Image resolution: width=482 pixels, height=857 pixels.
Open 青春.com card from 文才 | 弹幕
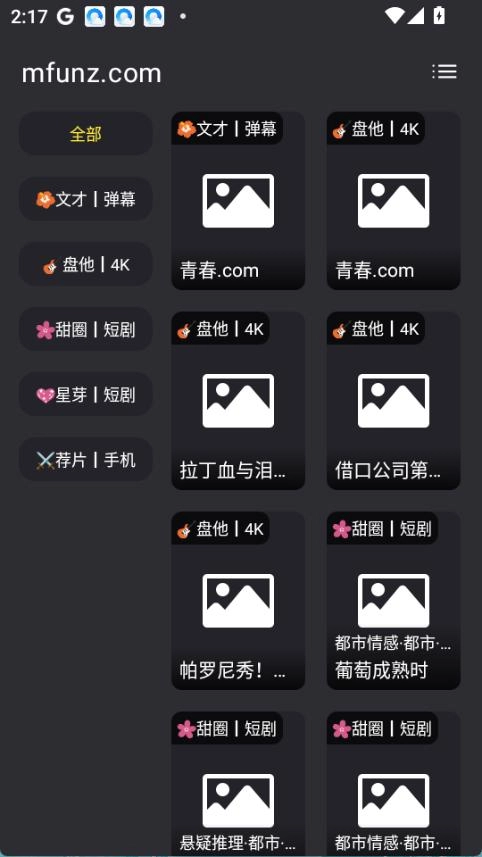[x=238, y=201]
